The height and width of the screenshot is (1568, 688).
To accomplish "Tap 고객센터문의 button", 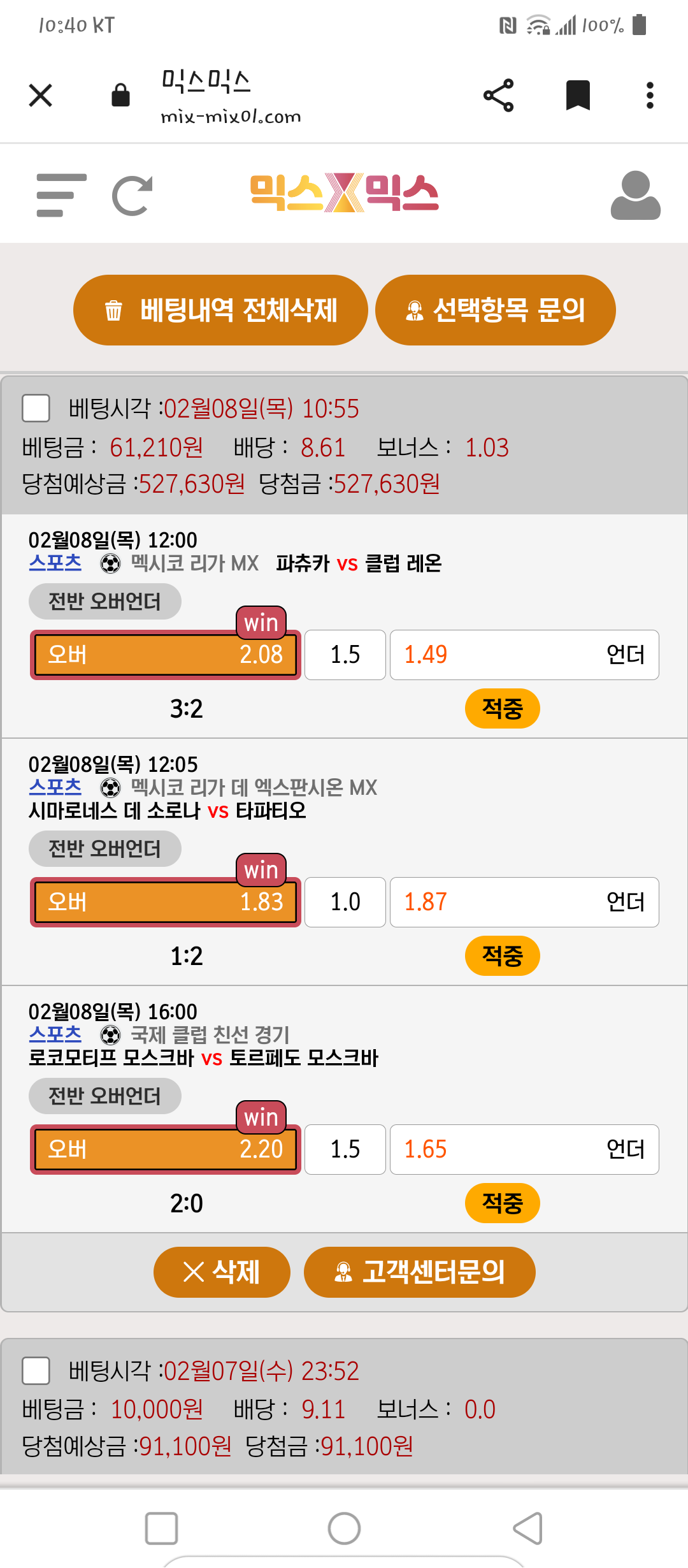I will pos(419,1272).
